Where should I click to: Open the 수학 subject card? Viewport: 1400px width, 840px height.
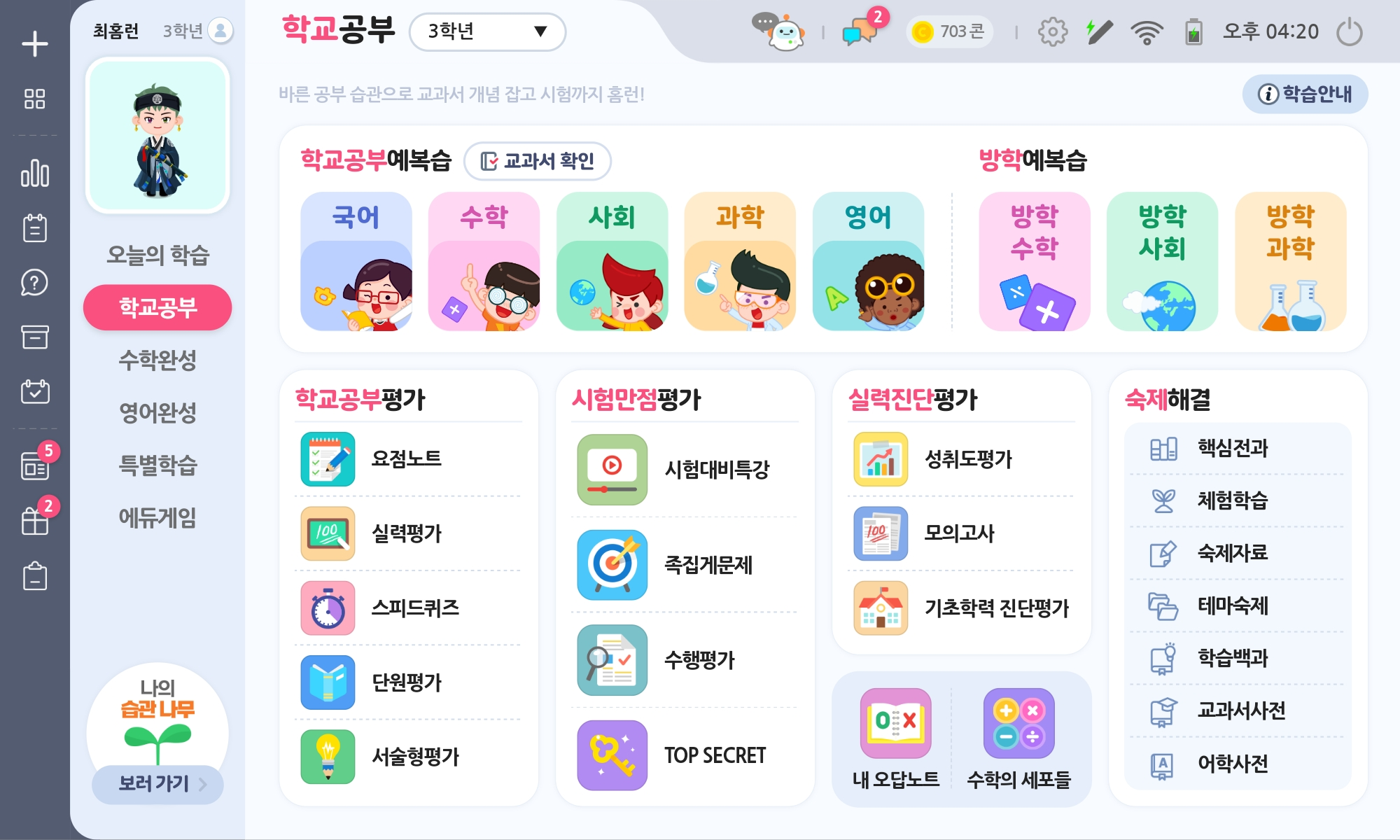click(484, 261)
